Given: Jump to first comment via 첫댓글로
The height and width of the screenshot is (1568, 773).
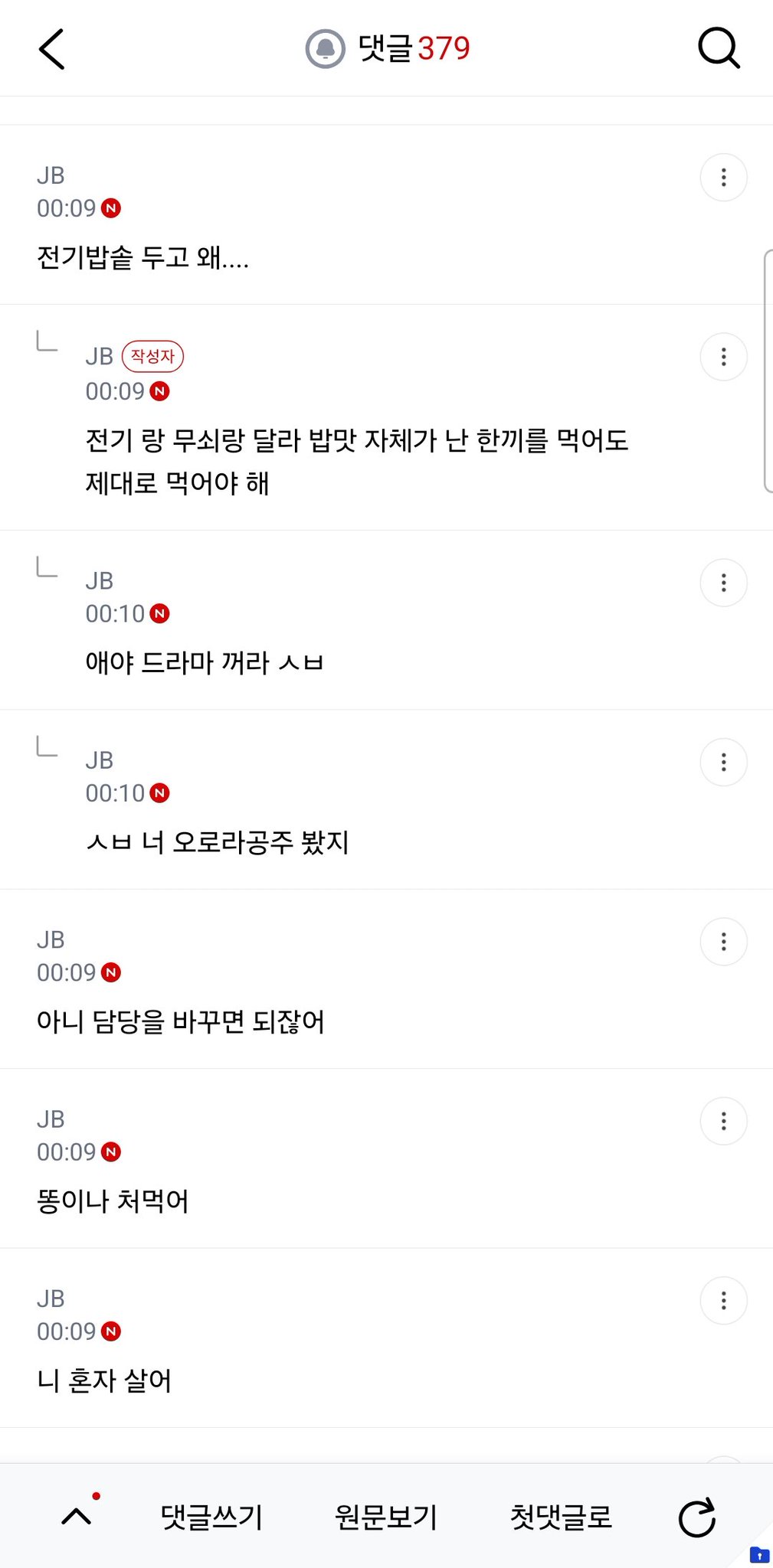Looking at the screenshot, I should coord(561,1517).
